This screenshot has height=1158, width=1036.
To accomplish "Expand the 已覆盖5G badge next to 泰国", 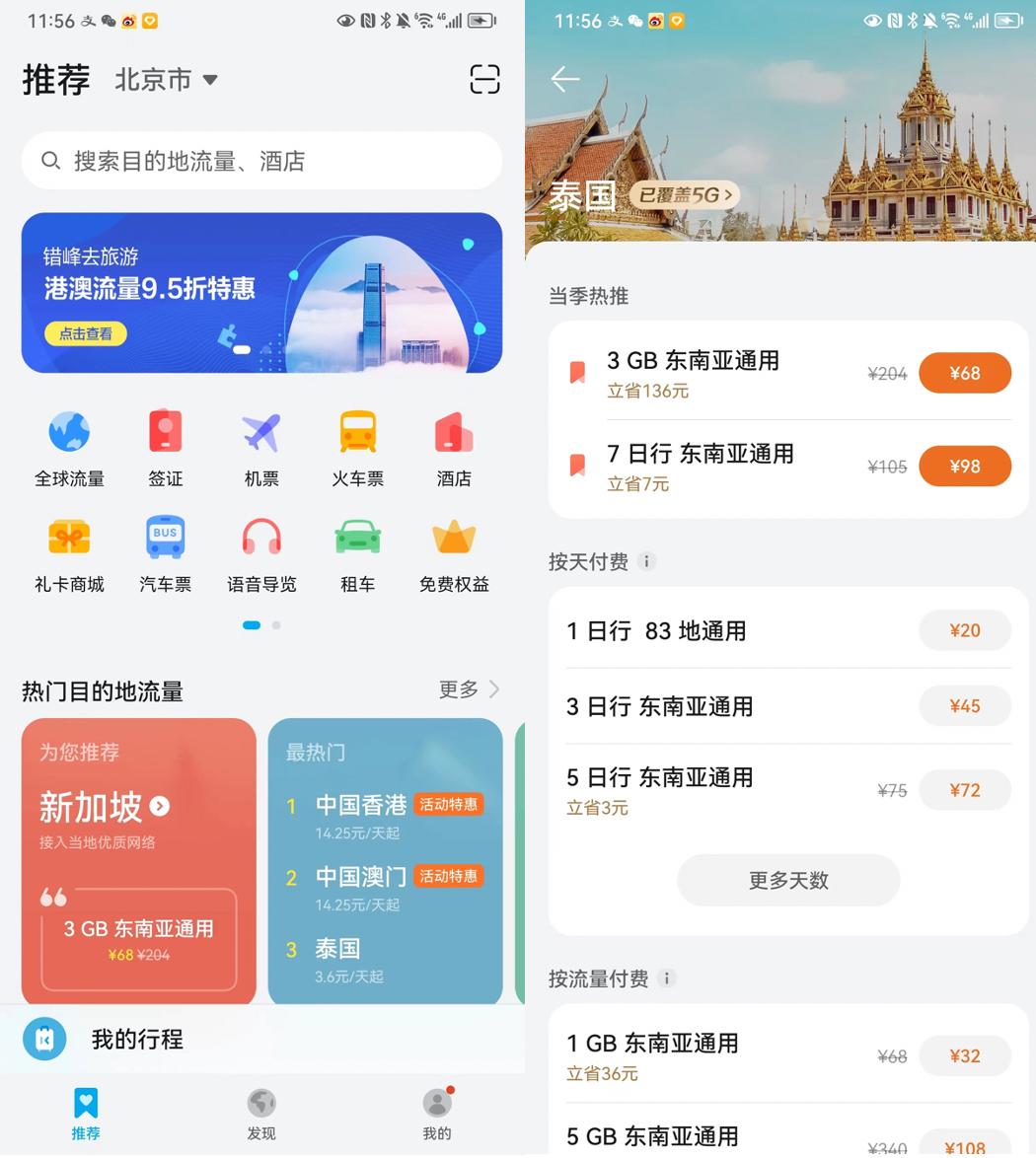I will point(683,195).
